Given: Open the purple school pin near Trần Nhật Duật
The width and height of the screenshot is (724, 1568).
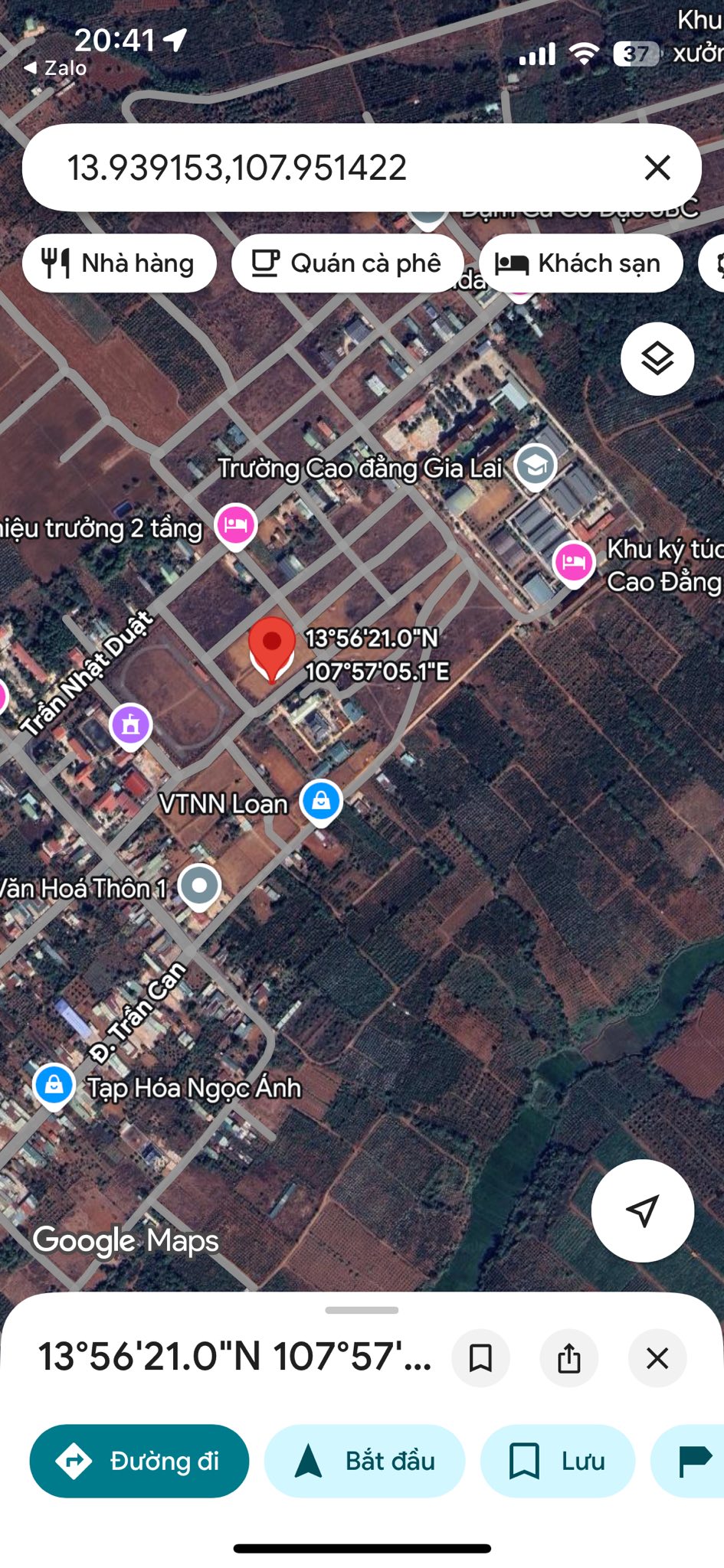Looking at the screenshot, I should [x=131, y=724].
